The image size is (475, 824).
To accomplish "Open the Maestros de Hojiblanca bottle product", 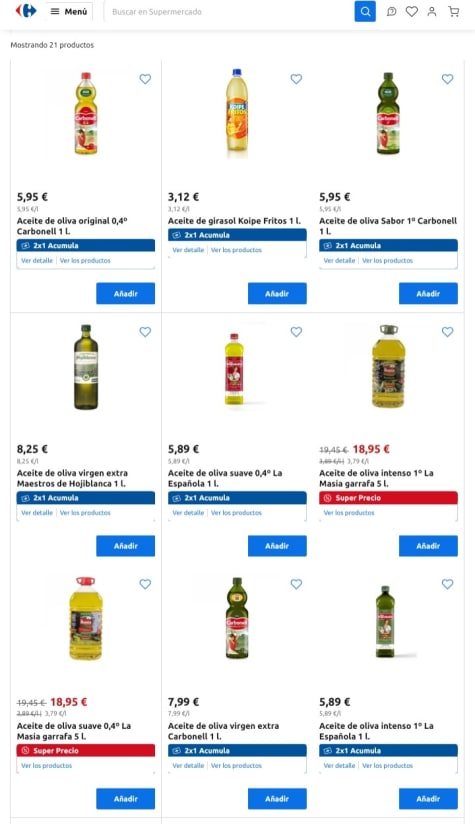I will [86, 367].
